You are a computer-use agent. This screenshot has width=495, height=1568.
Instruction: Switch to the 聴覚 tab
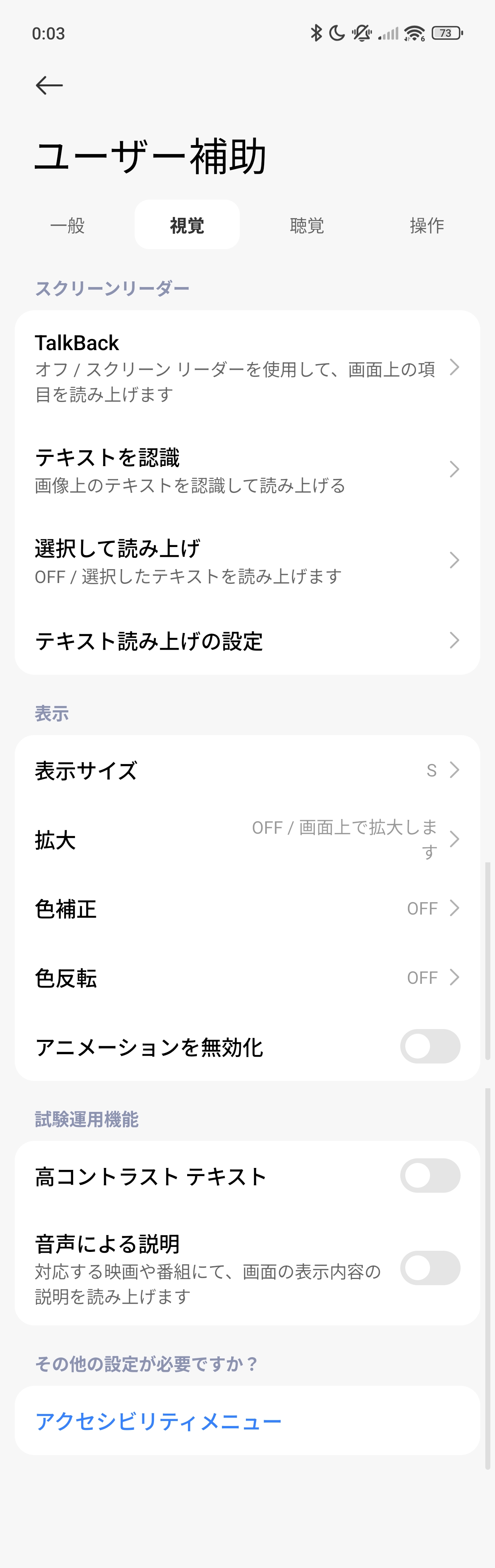(x=307, y=225)
